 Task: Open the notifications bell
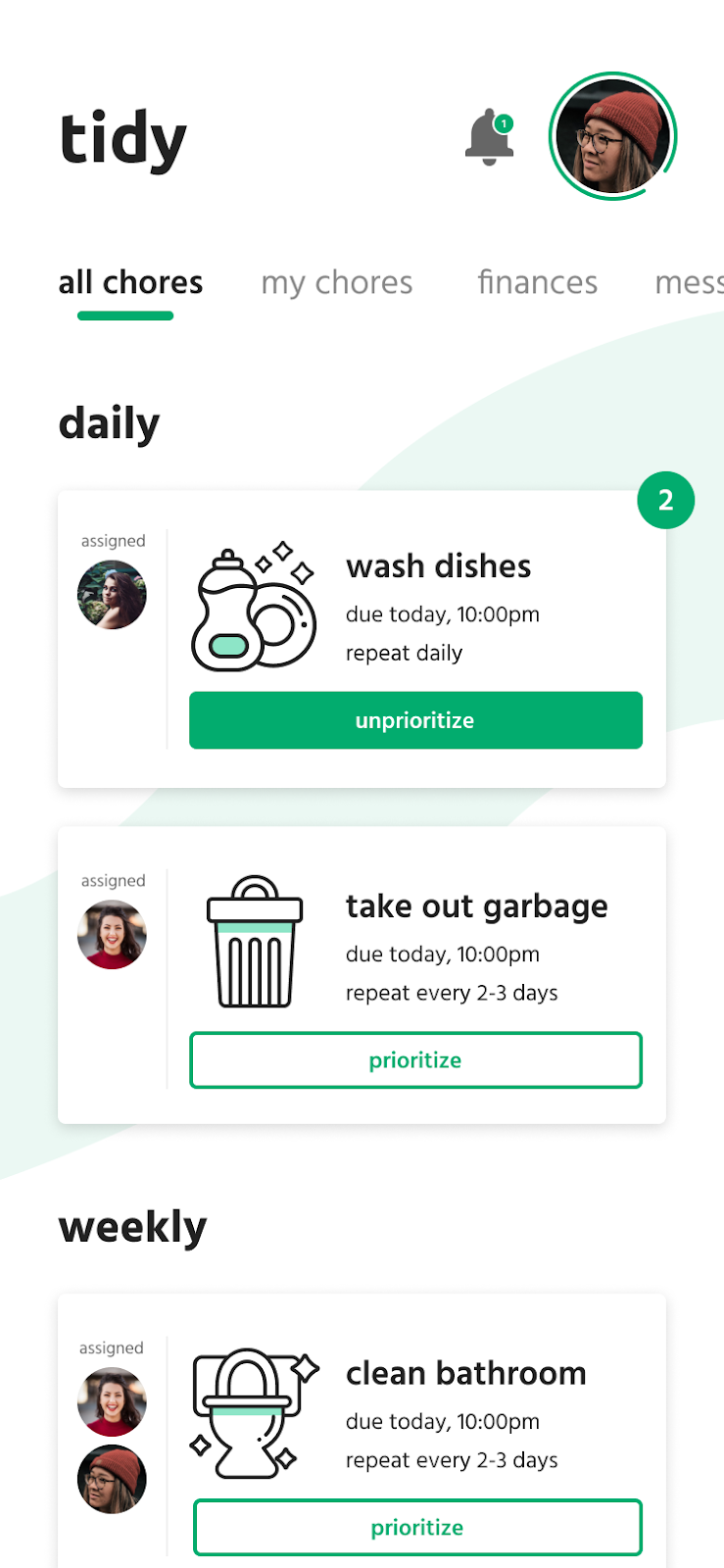pyautogui.click(x=489, y=137)
